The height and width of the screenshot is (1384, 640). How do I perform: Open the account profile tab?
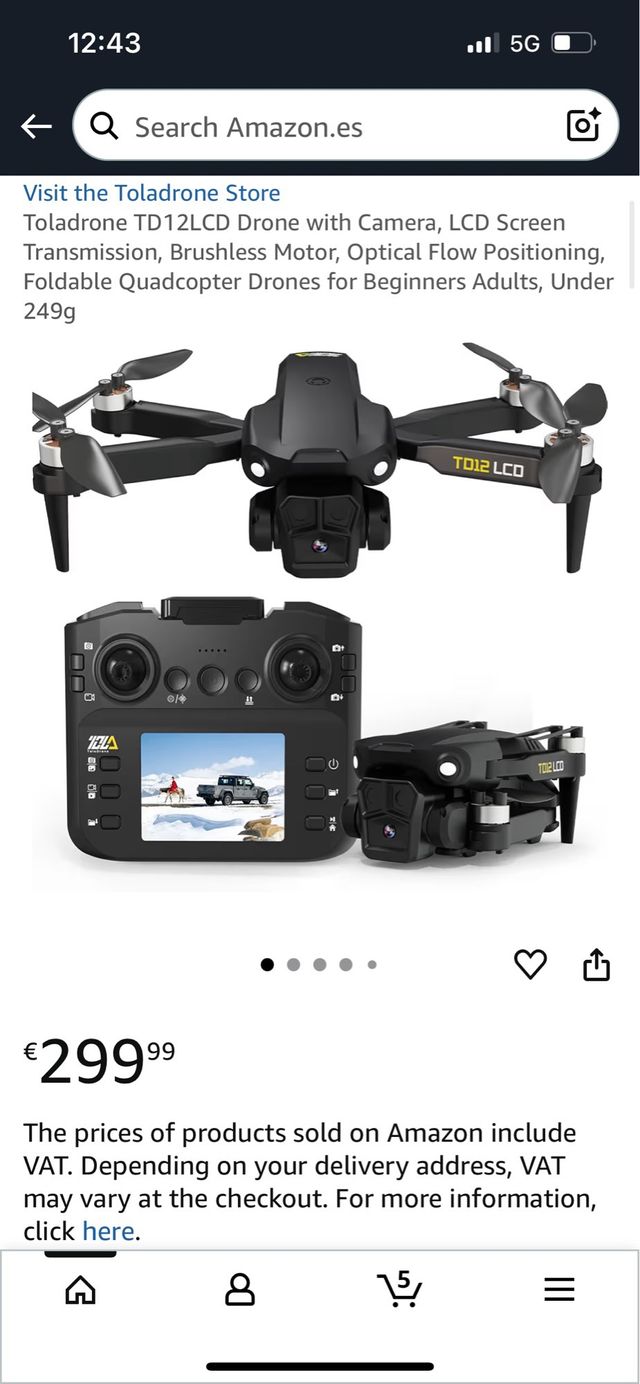240,1290
